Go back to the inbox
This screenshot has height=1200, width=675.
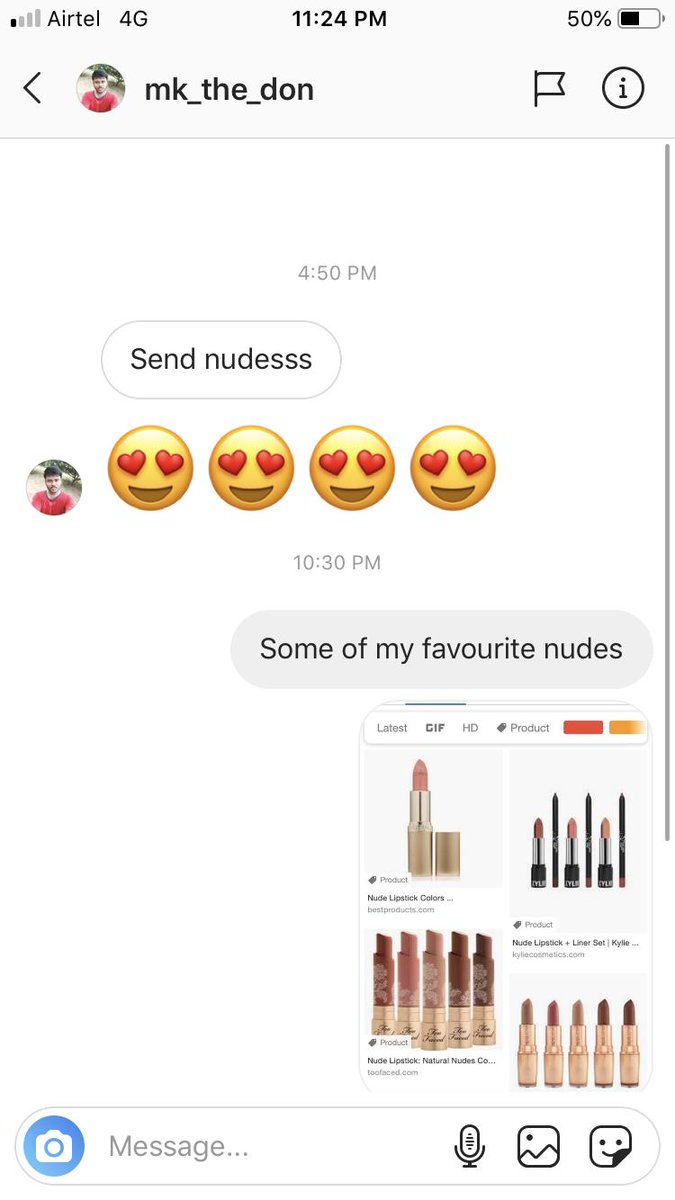pyautogui.click(x=32, y=89)
